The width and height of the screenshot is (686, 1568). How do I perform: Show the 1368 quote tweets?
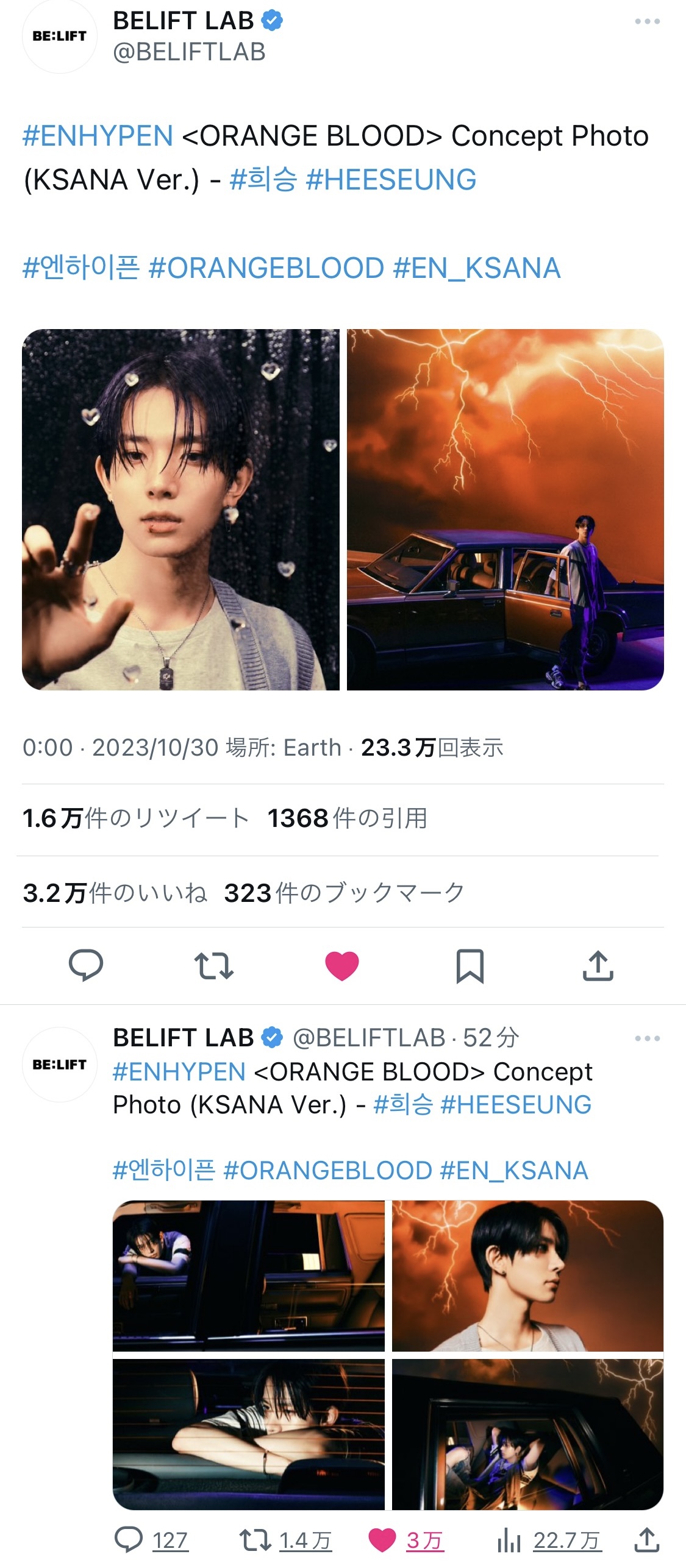click(x=348, y=818)
